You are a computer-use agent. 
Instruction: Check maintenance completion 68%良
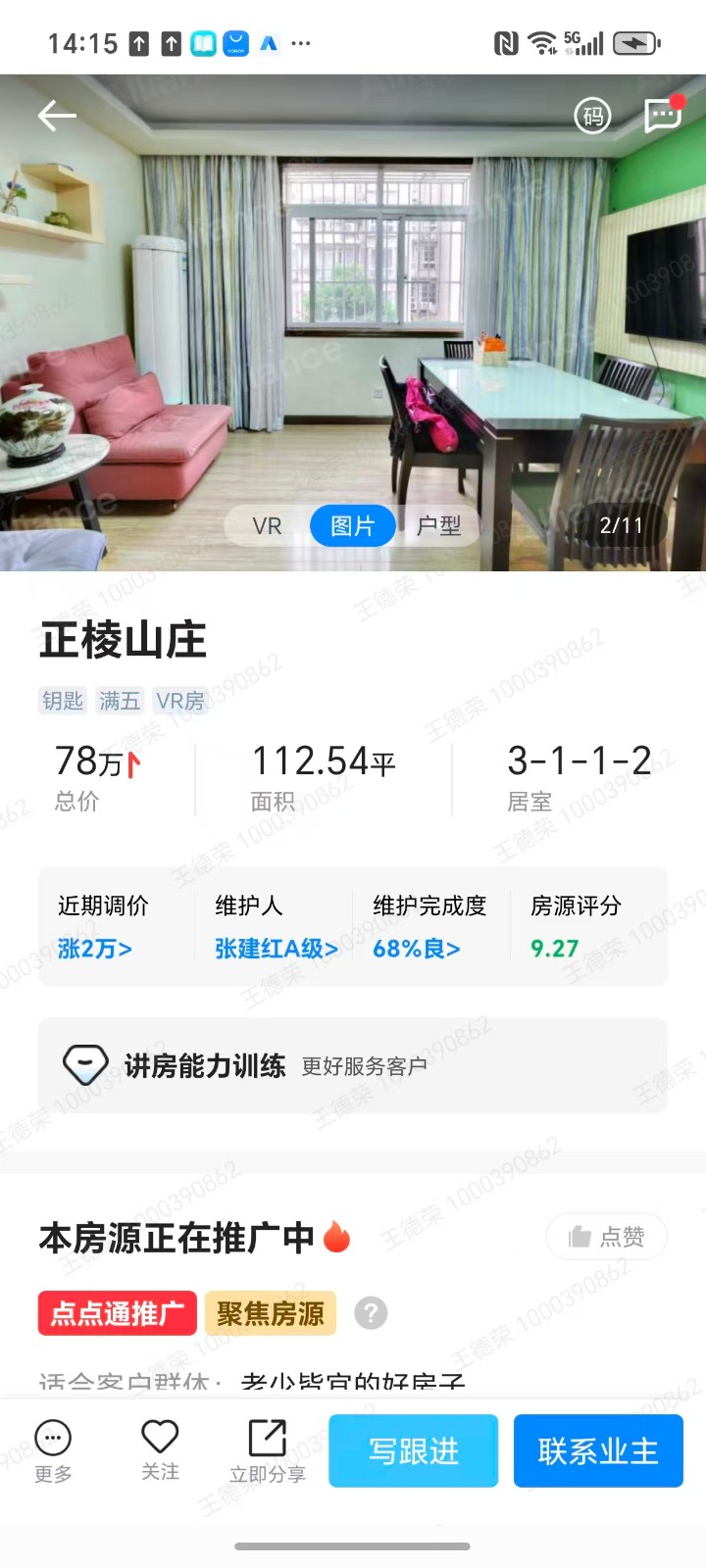(x=417, y=949)
